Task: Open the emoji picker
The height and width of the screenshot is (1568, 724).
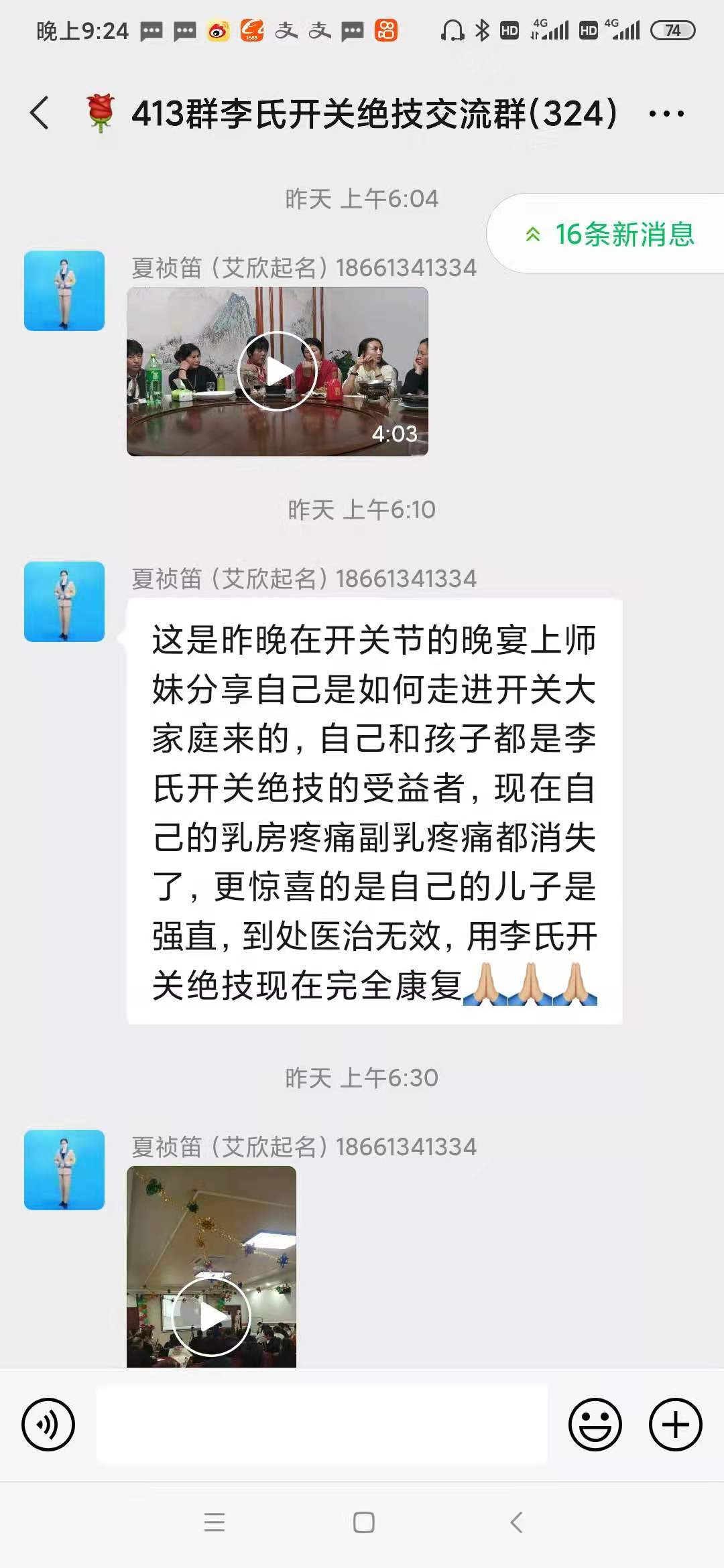Action: (x=595, y=1425)
